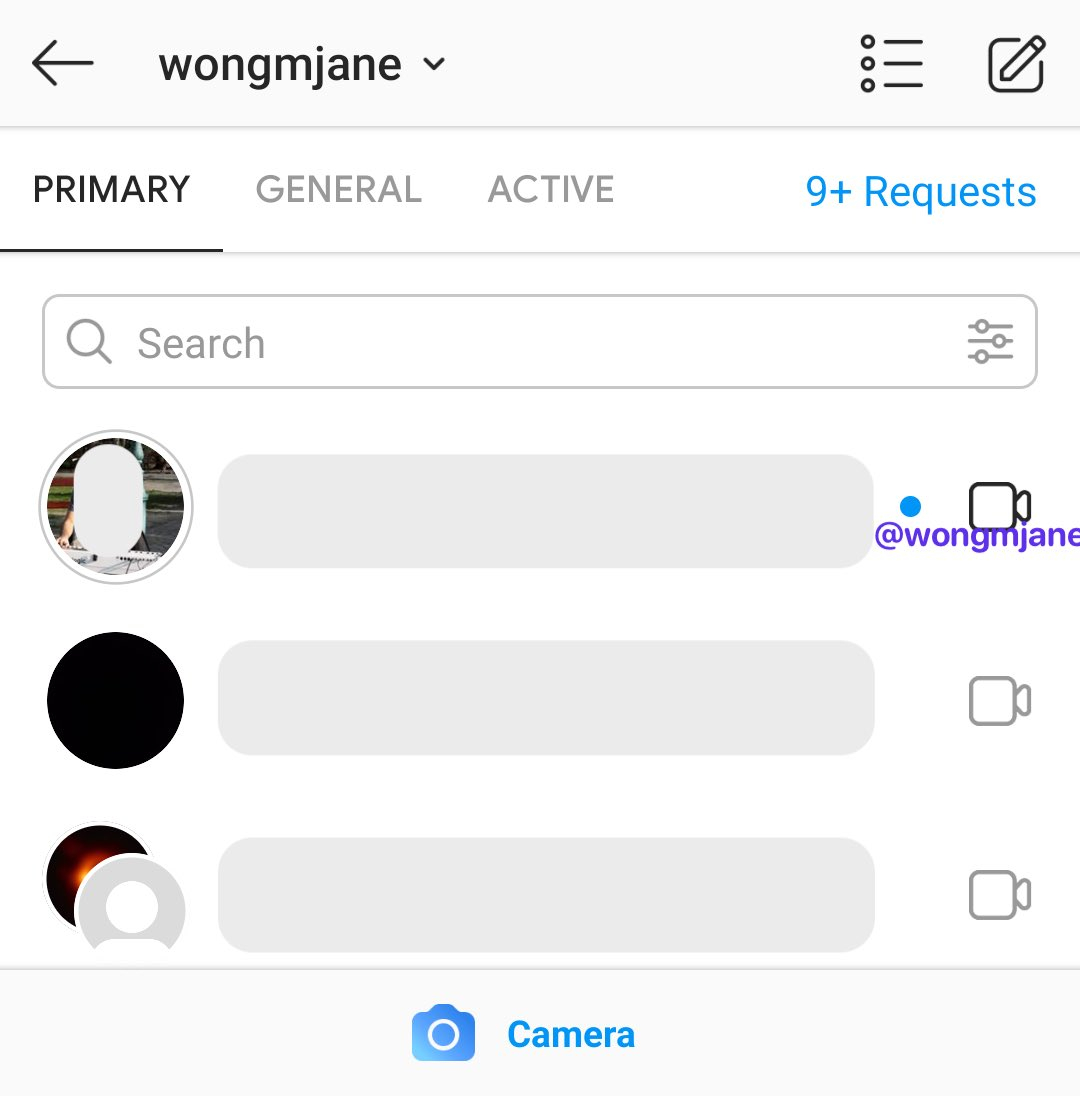Tap the Search field
This screenshot has height=1096, width=1080.
click(x=500, y=343)
